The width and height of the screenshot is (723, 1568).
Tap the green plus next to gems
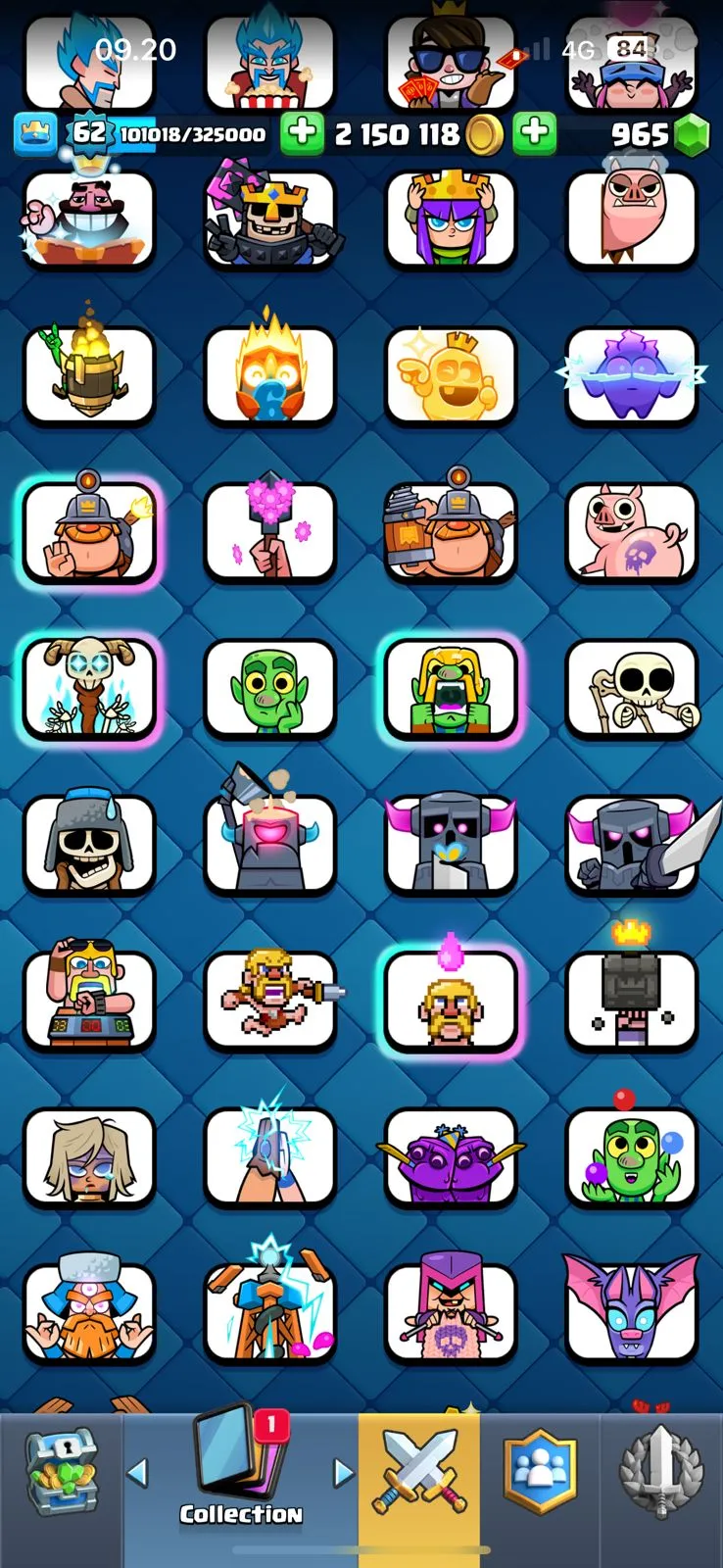[535, 134]
